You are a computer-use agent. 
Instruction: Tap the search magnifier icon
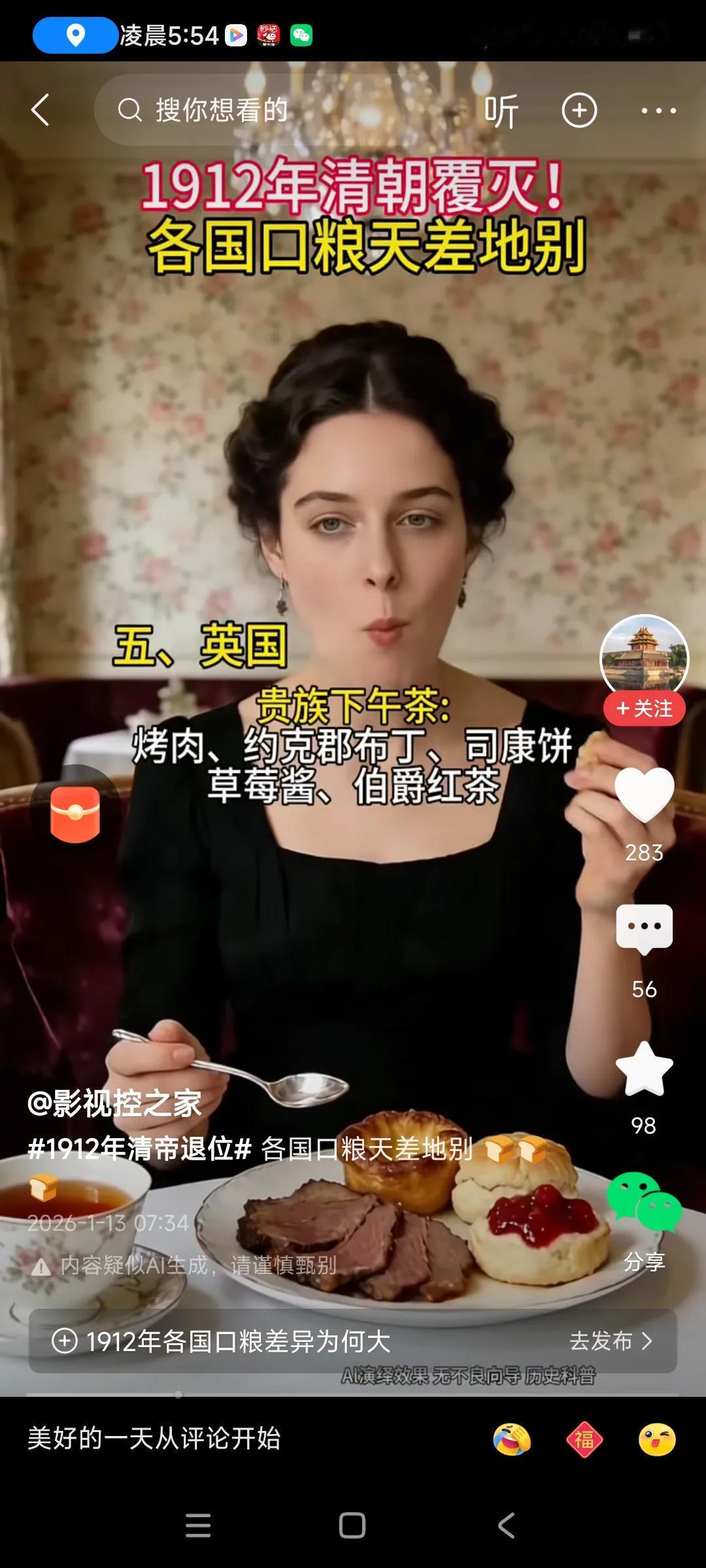[131, 110]
